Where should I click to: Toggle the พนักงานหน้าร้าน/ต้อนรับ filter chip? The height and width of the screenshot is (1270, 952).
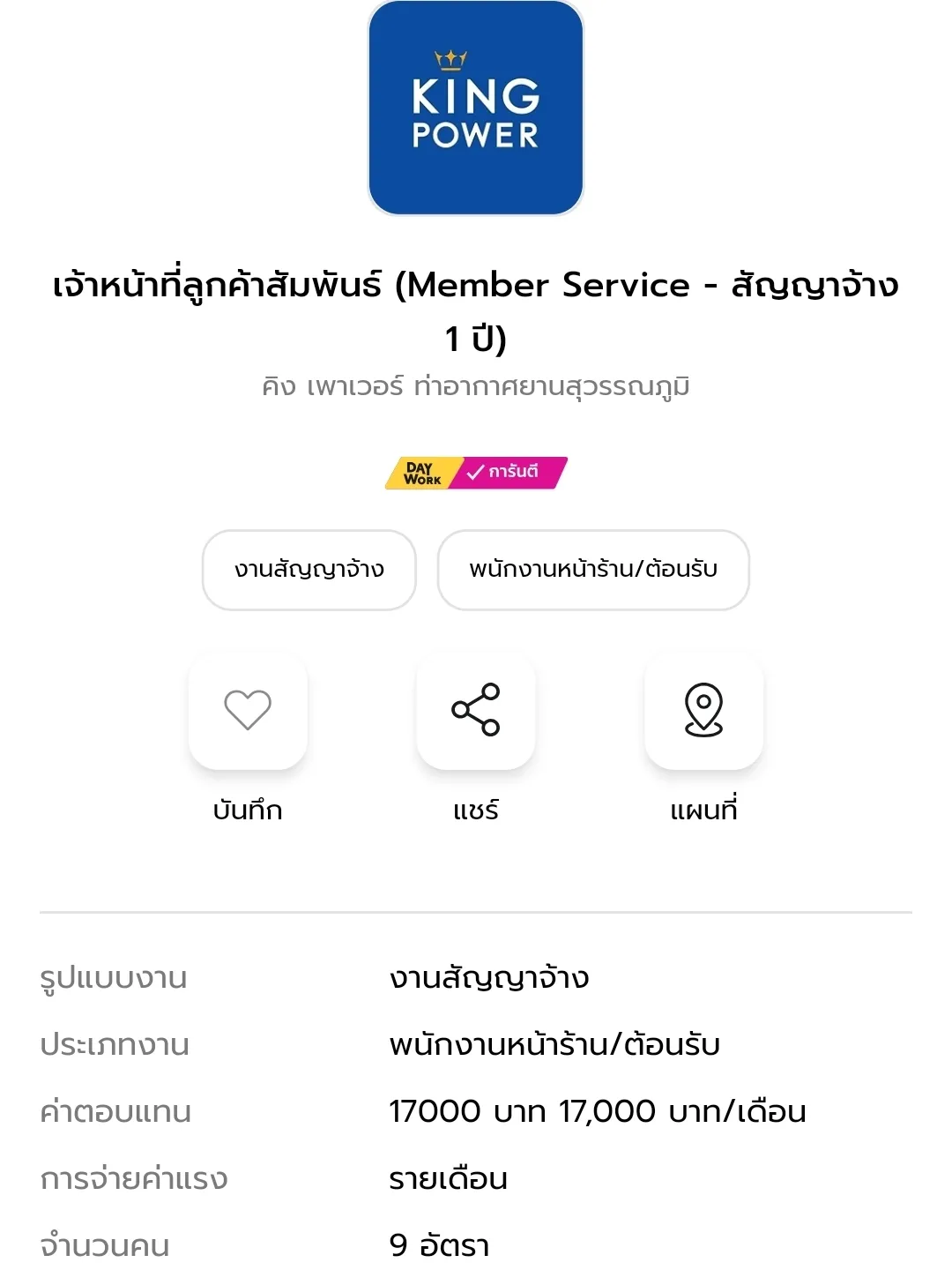(593, 571)
